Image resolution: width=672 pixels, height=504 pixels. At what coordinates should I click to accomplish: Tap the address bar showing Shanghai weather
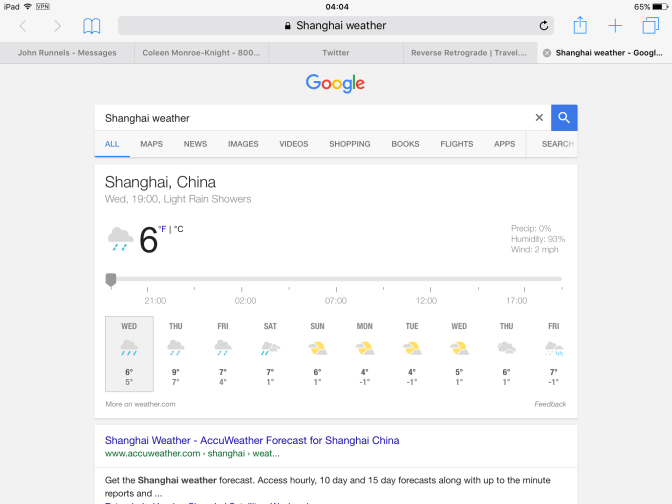click(x=335, y=26)
